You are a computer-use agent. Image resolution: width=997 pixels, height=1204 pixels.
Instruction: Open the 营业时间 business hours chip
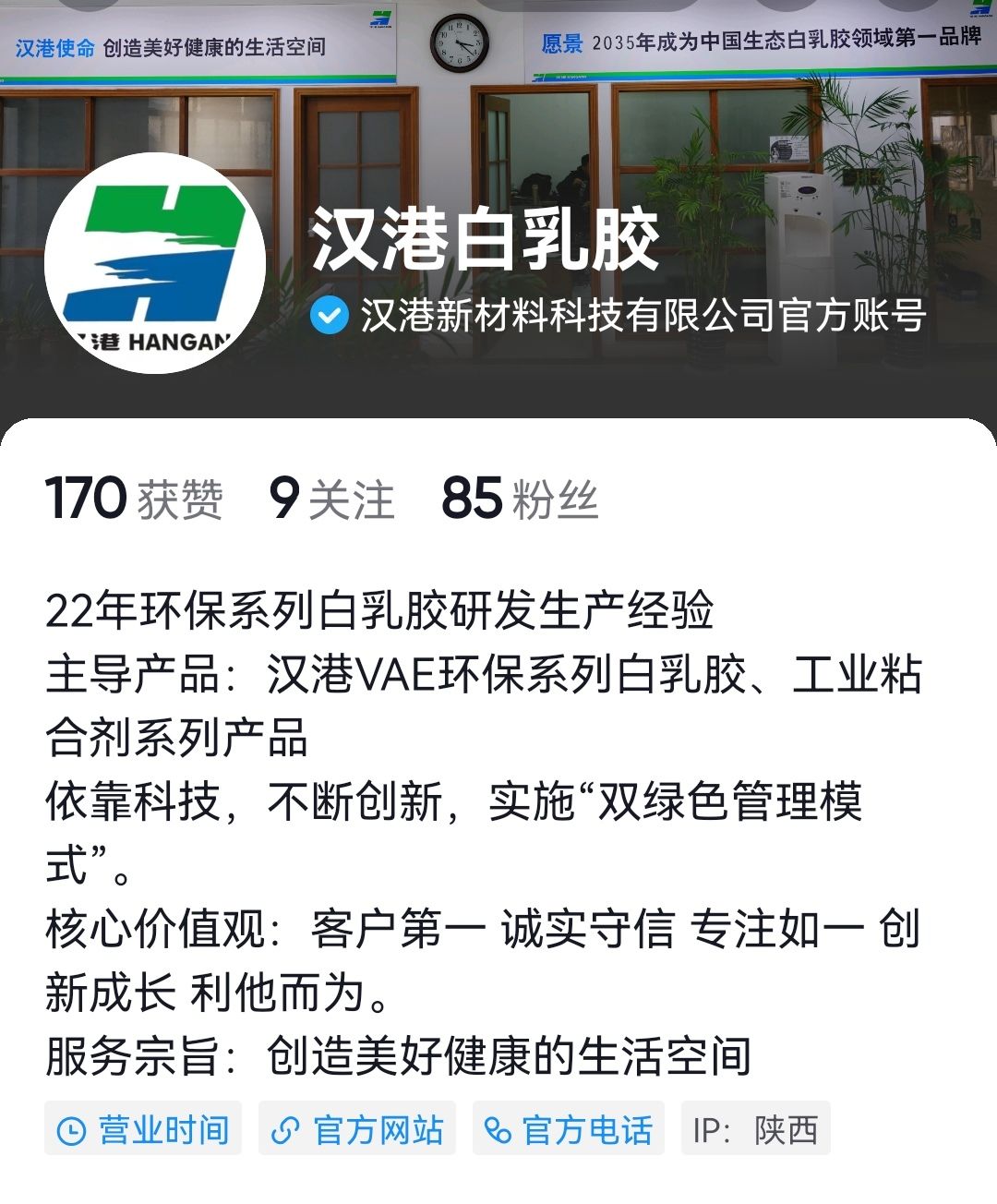click(143, 1129)
